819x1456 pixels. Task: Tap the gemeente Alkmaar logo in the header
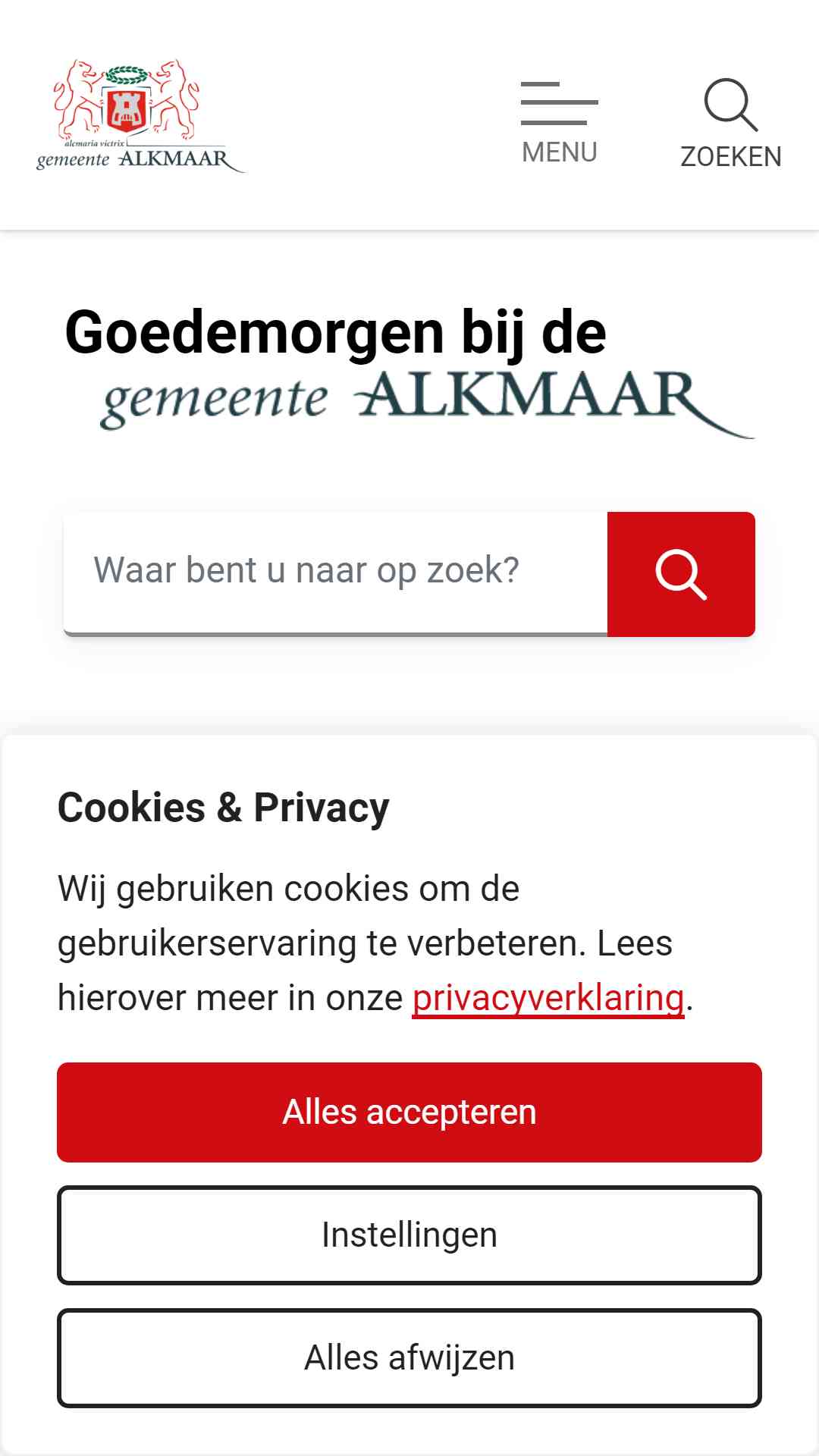tap(140, 116)
